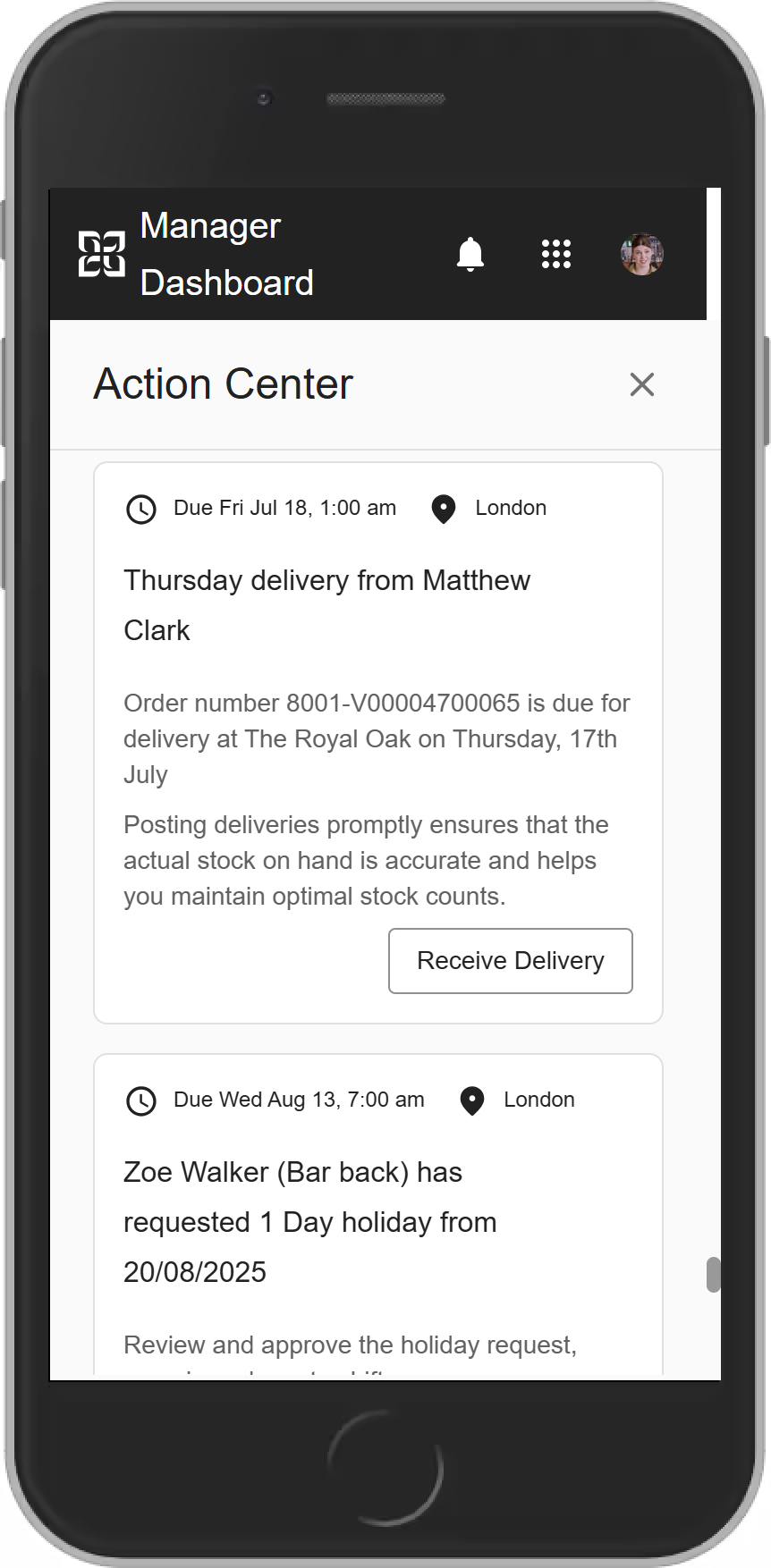Click the Due Wed Aug 13 timestamp
Image resolution: width=771 pixels, height=1568 pixels.
[299, 1100]
